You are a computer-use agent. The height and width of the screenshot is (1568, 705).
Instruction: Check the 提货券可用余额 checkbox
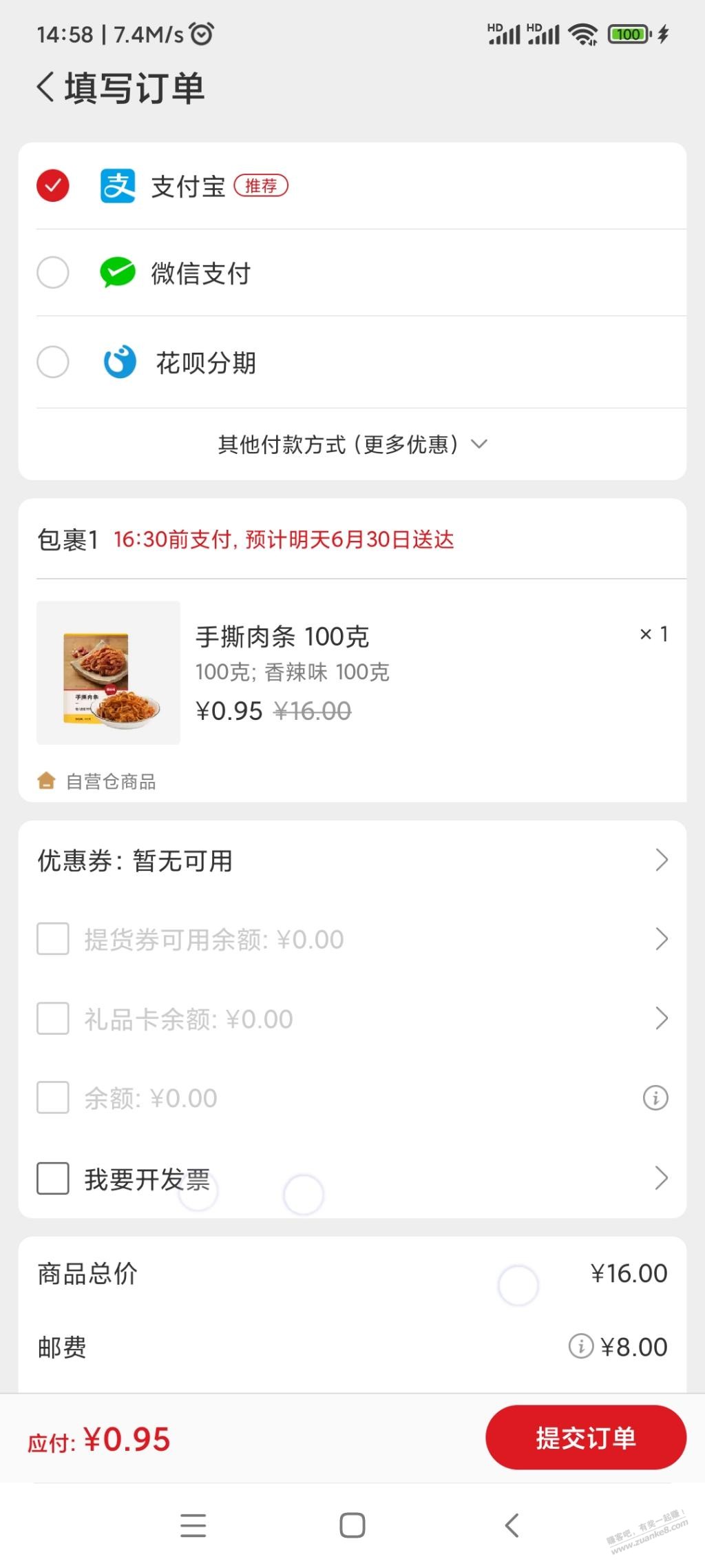(x=53, y=939)
